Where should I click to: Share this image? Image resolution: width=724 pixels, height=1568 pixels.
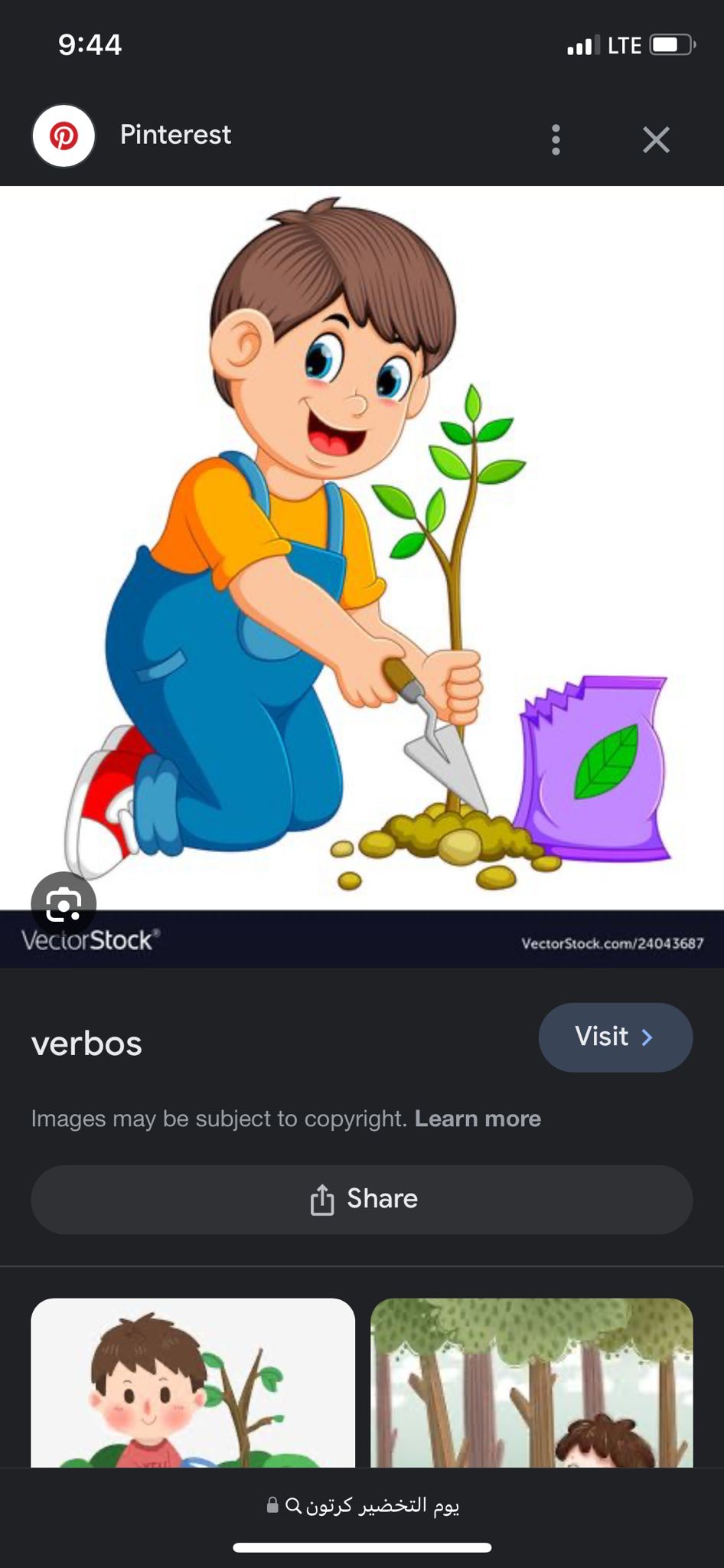point(362,1200)
